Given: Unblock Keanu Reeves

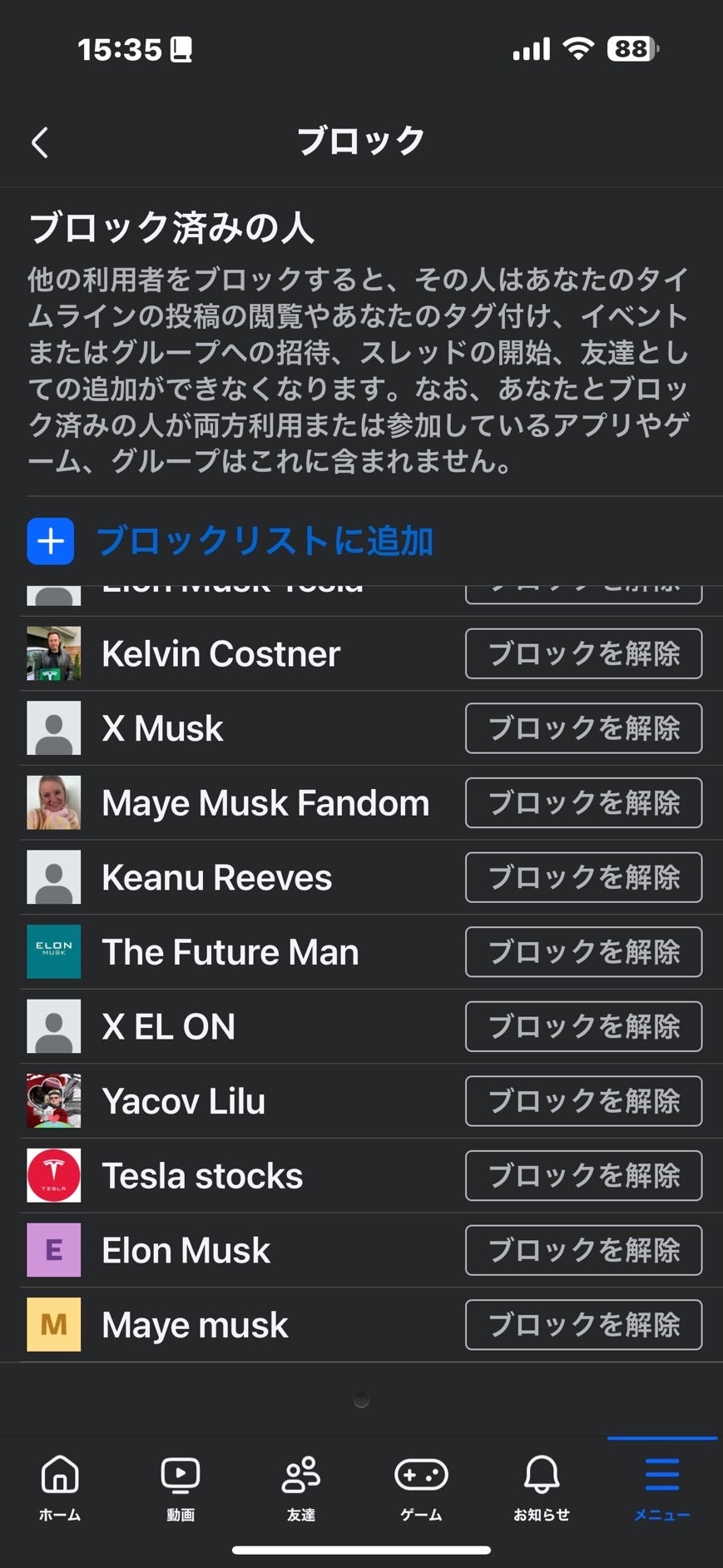Looking at the screenshot, I should [x=583, y=877].
